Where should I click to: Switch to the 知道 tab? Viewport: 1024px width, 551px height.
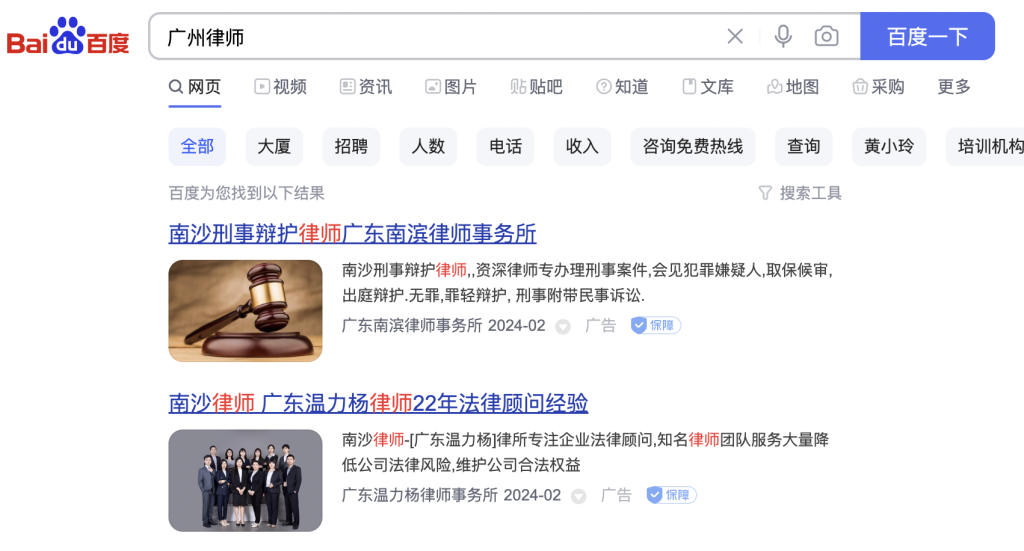click(622, 87)
